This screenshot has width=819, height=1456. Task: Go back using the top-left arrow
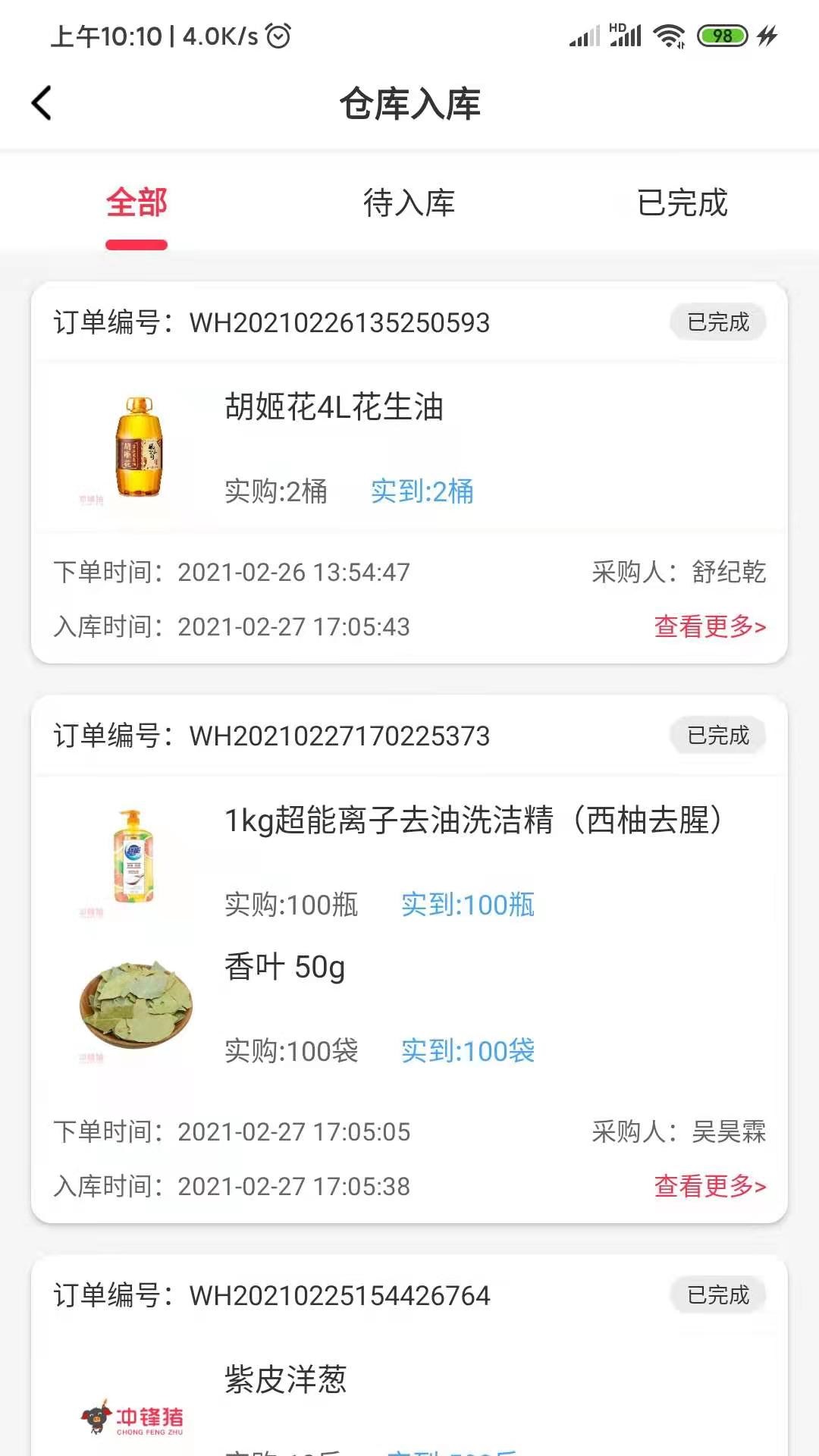pyautogui.click(x=42, y=103)
